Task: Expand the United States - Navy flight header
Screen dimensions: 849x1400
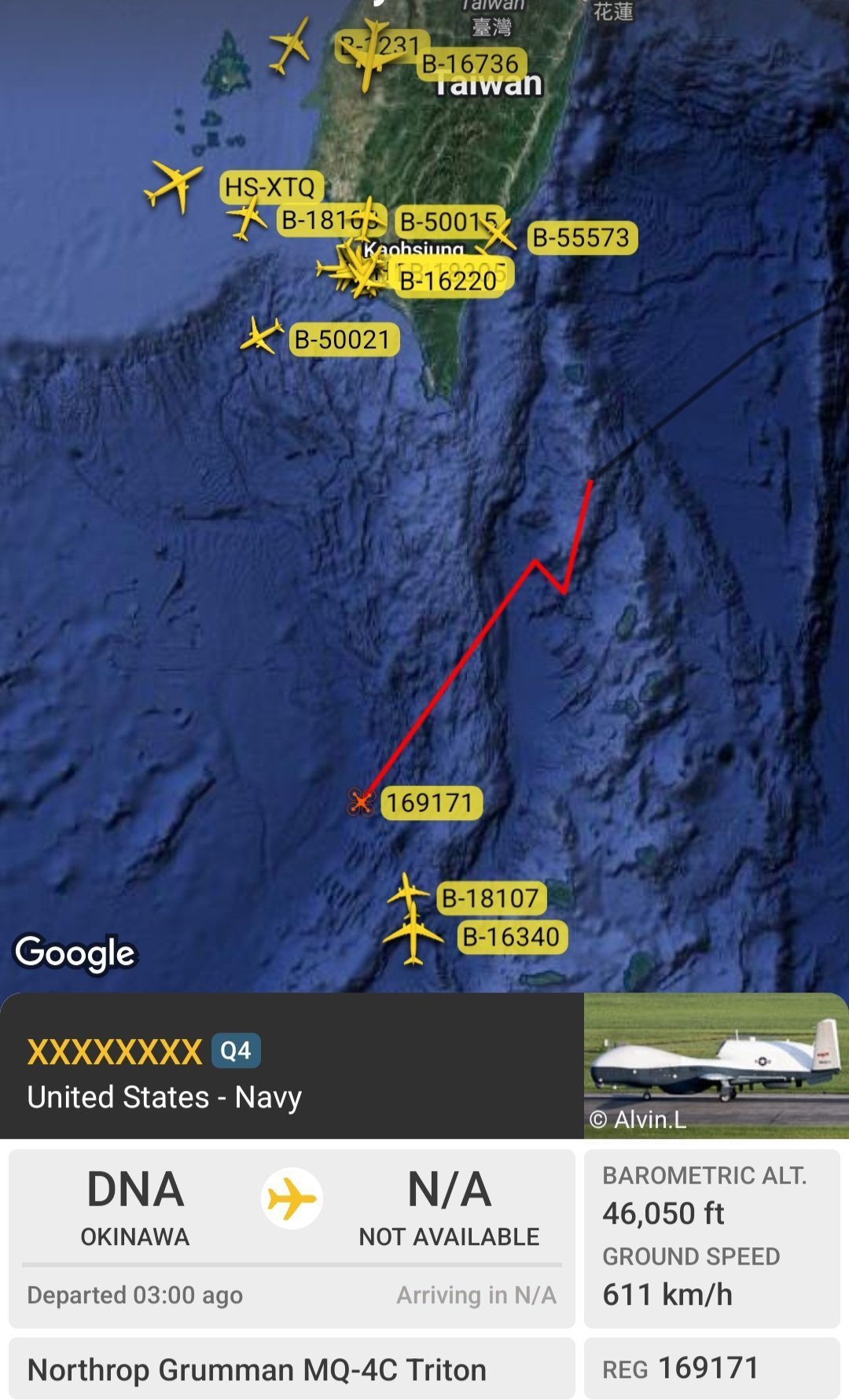Action: pyautogui.click(x=291, y=1066)
